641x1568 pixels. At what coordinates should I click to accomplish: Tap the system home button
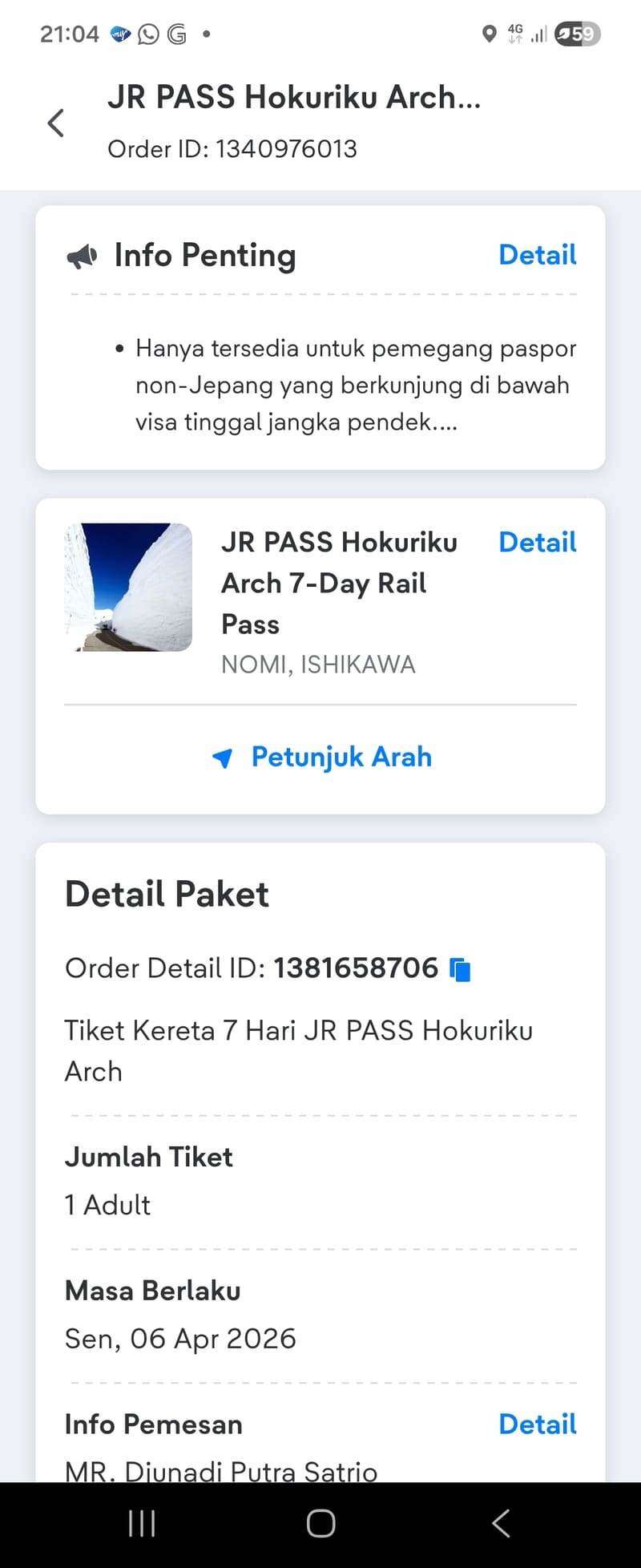point(320,1523)
